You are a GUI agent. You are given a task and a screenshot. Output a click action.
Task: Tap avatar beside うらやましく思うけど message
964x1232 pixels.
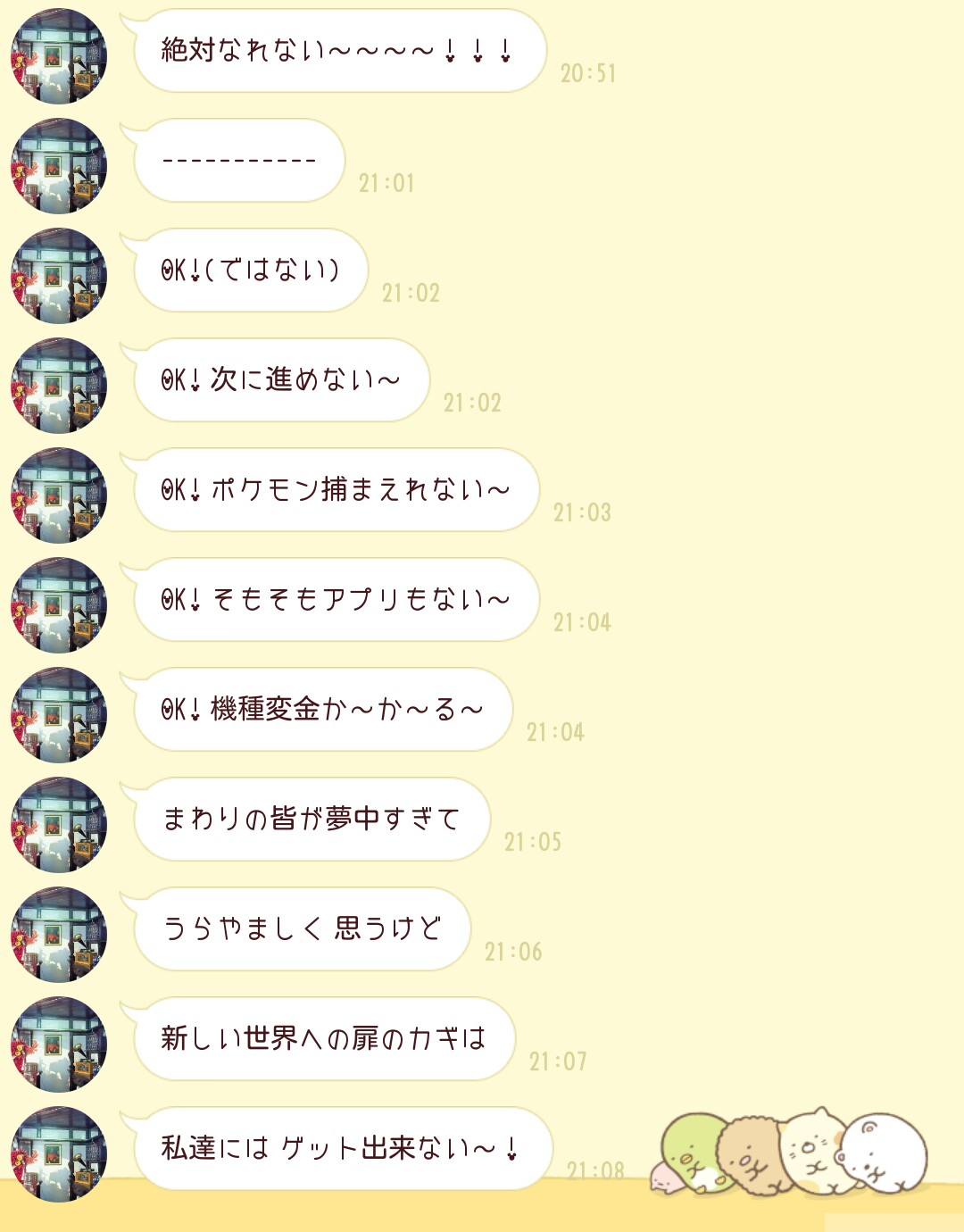pyautogui.click(x=59, y=935)
